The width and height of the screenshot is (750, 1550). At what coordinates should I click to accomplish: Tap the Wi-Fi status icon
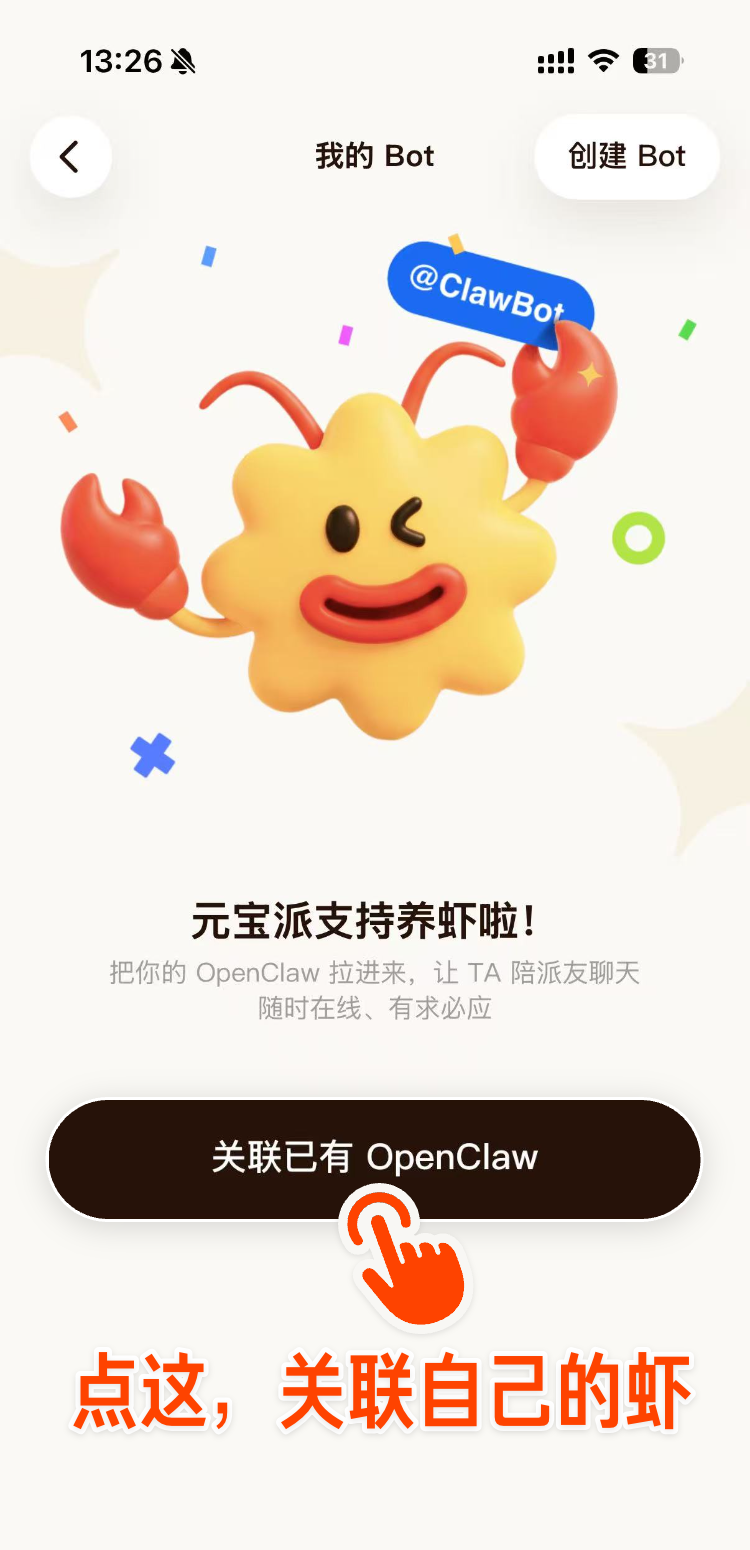[x=601, y=60]
